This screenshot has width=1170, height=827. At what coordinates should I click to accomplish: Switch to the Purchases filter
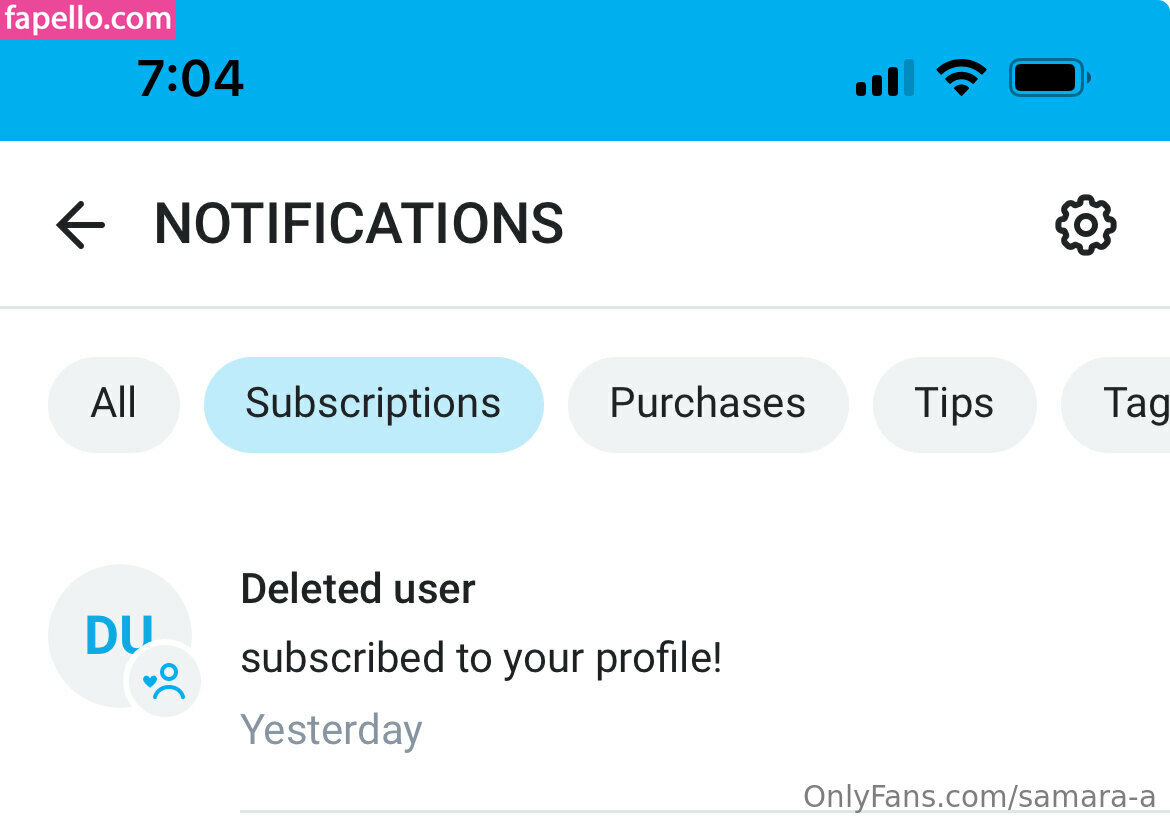click(707, 404)
